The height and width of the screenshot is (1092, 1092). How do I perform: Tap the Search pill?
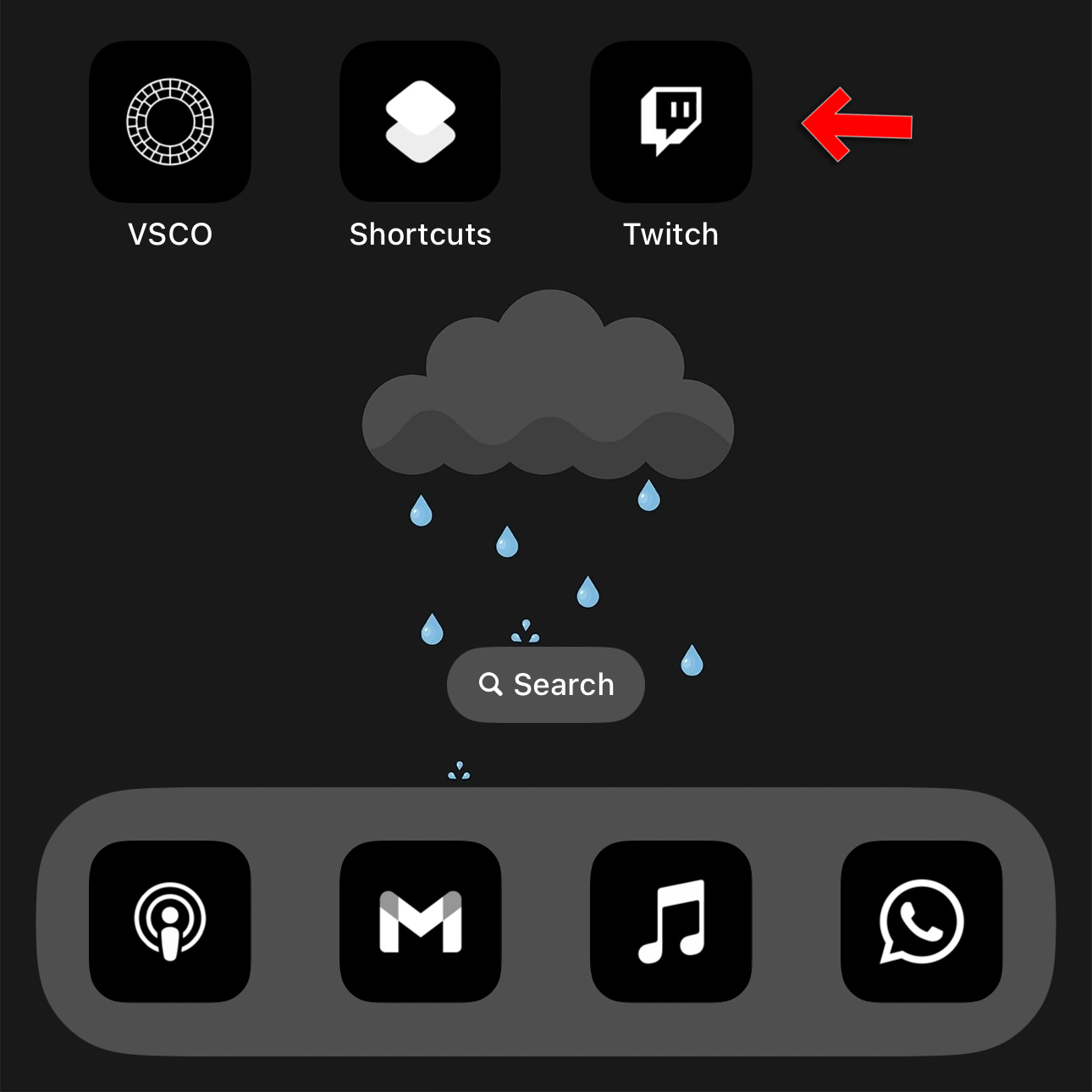[546, 685]
